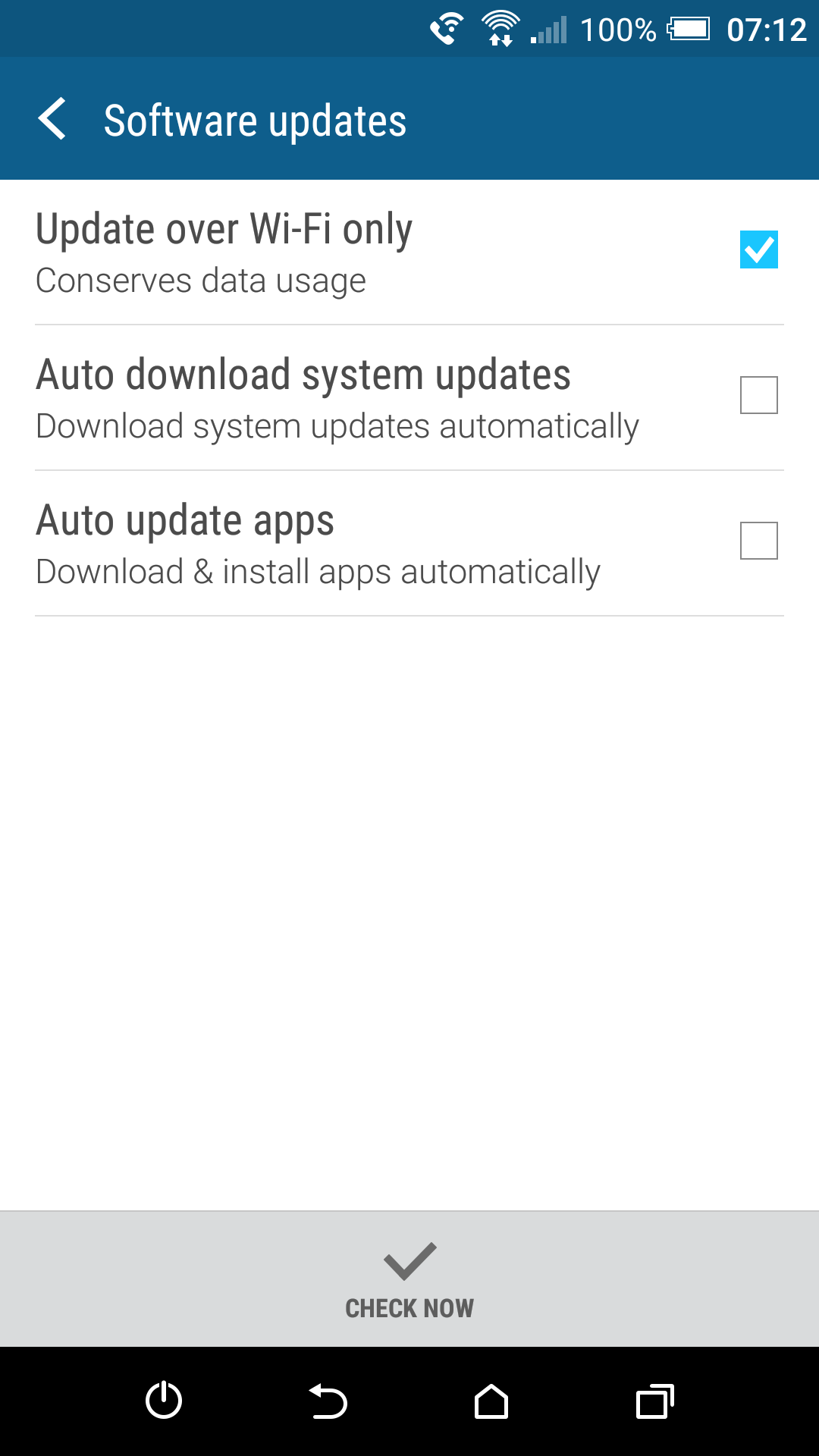Tap the system back button

click(328, 1401)
